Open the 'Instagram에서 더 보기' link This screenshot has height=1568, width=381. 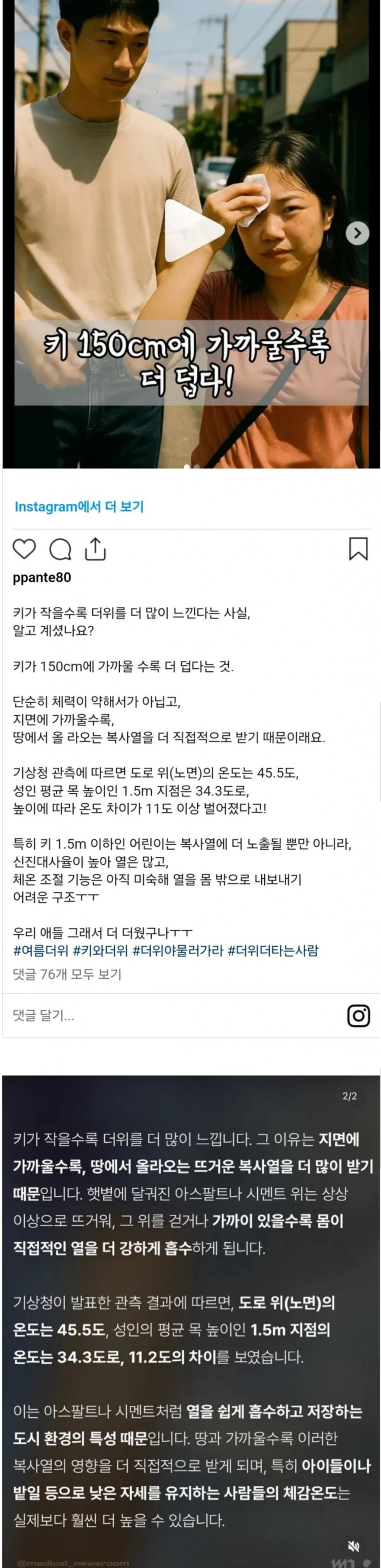79,506
